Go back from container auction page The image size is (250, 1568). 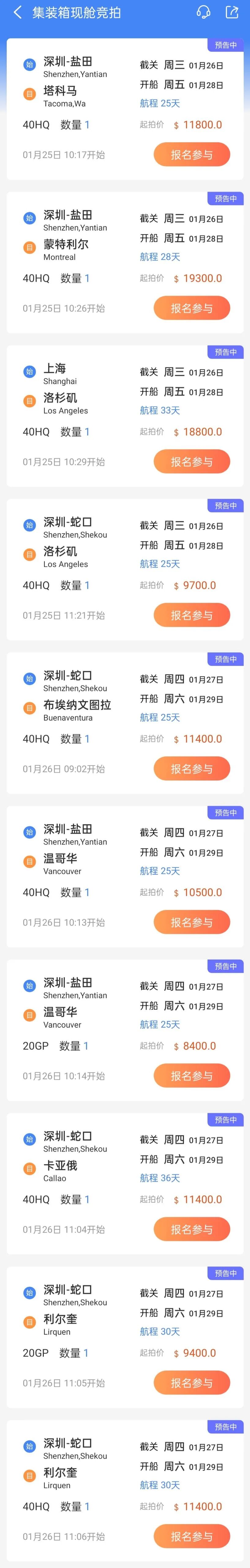tap(17, 13)
